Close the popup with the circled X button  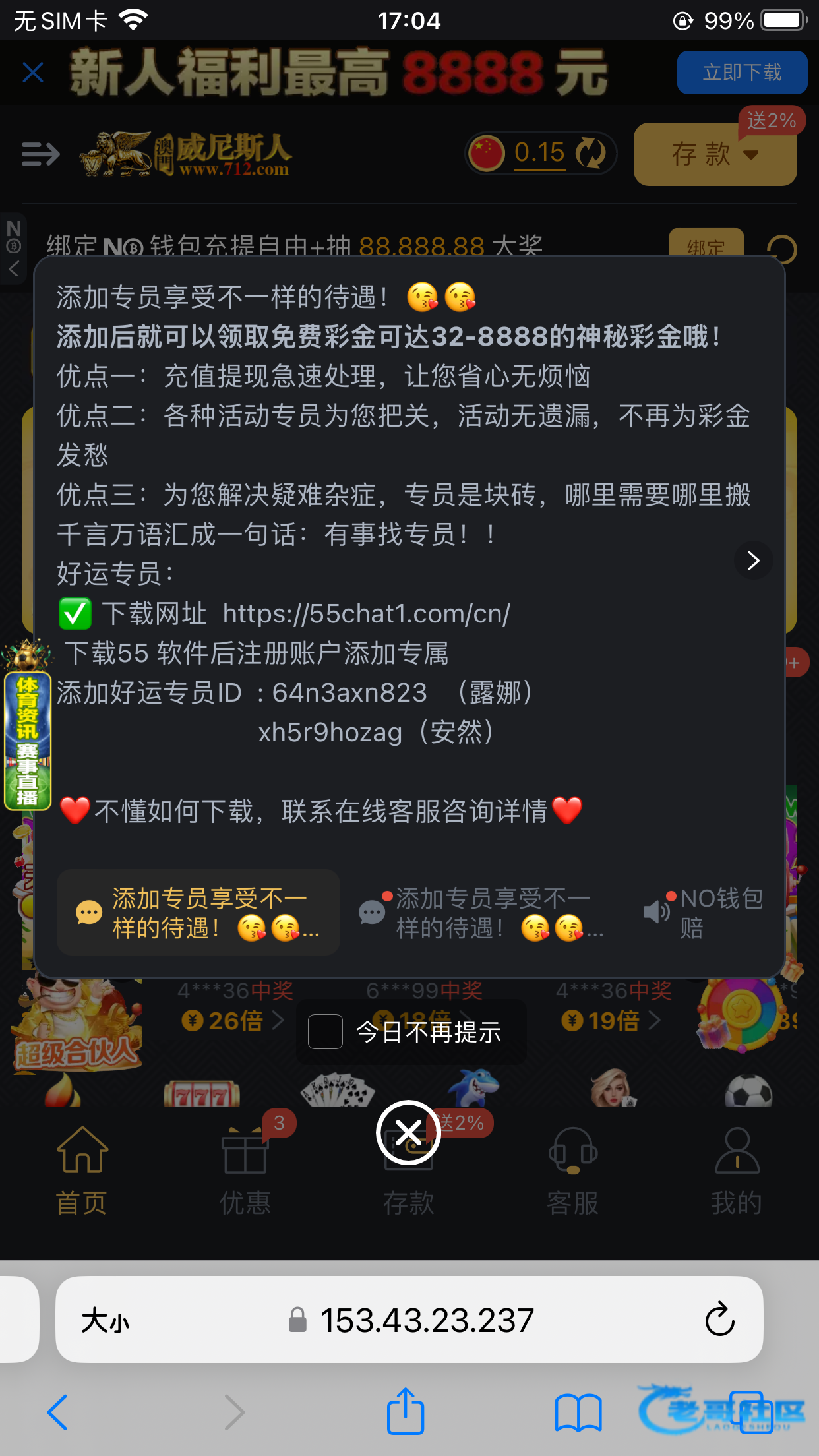pos(409,1133)
